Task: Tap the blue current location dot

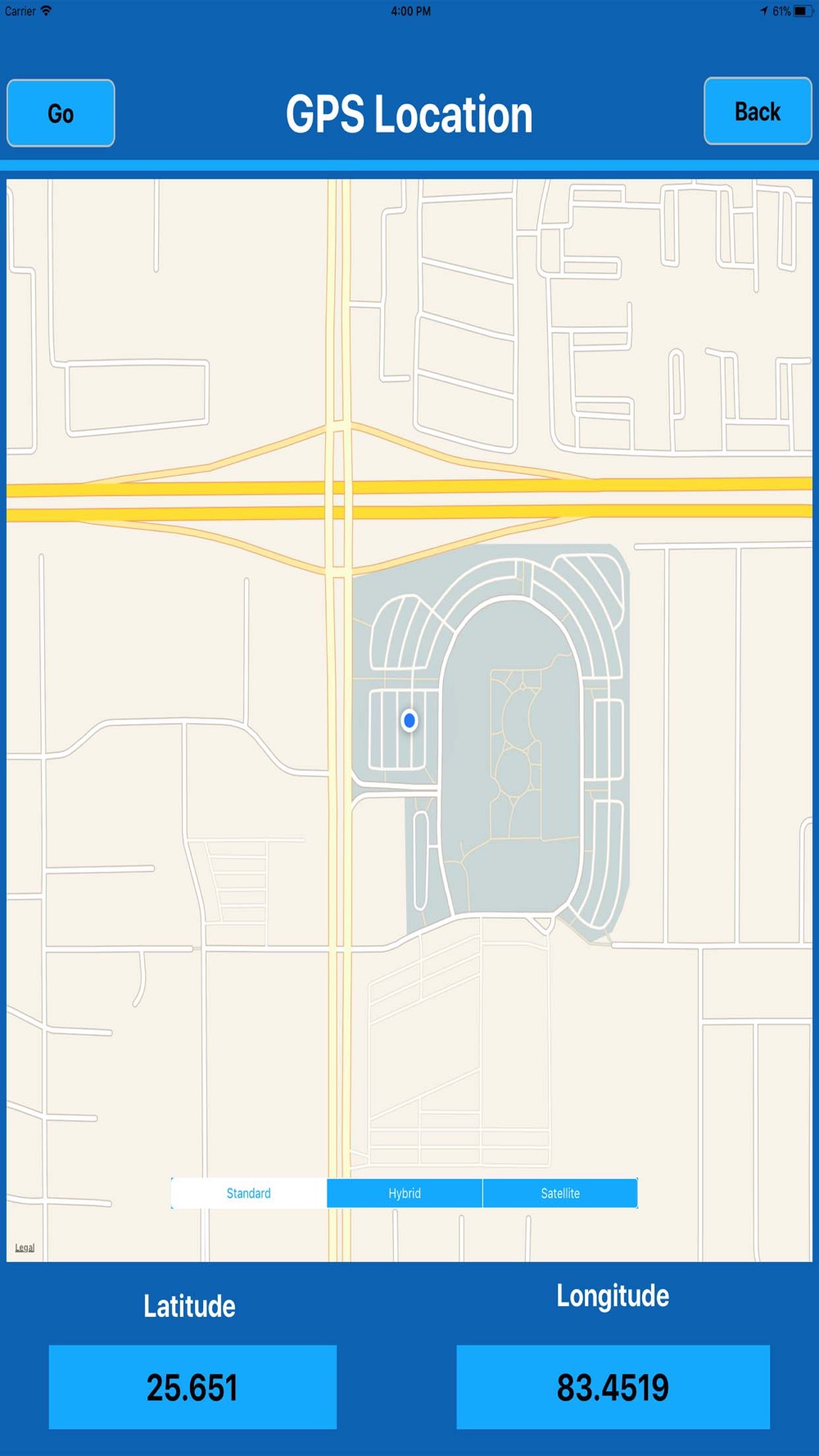Action: tap(409, 721)
